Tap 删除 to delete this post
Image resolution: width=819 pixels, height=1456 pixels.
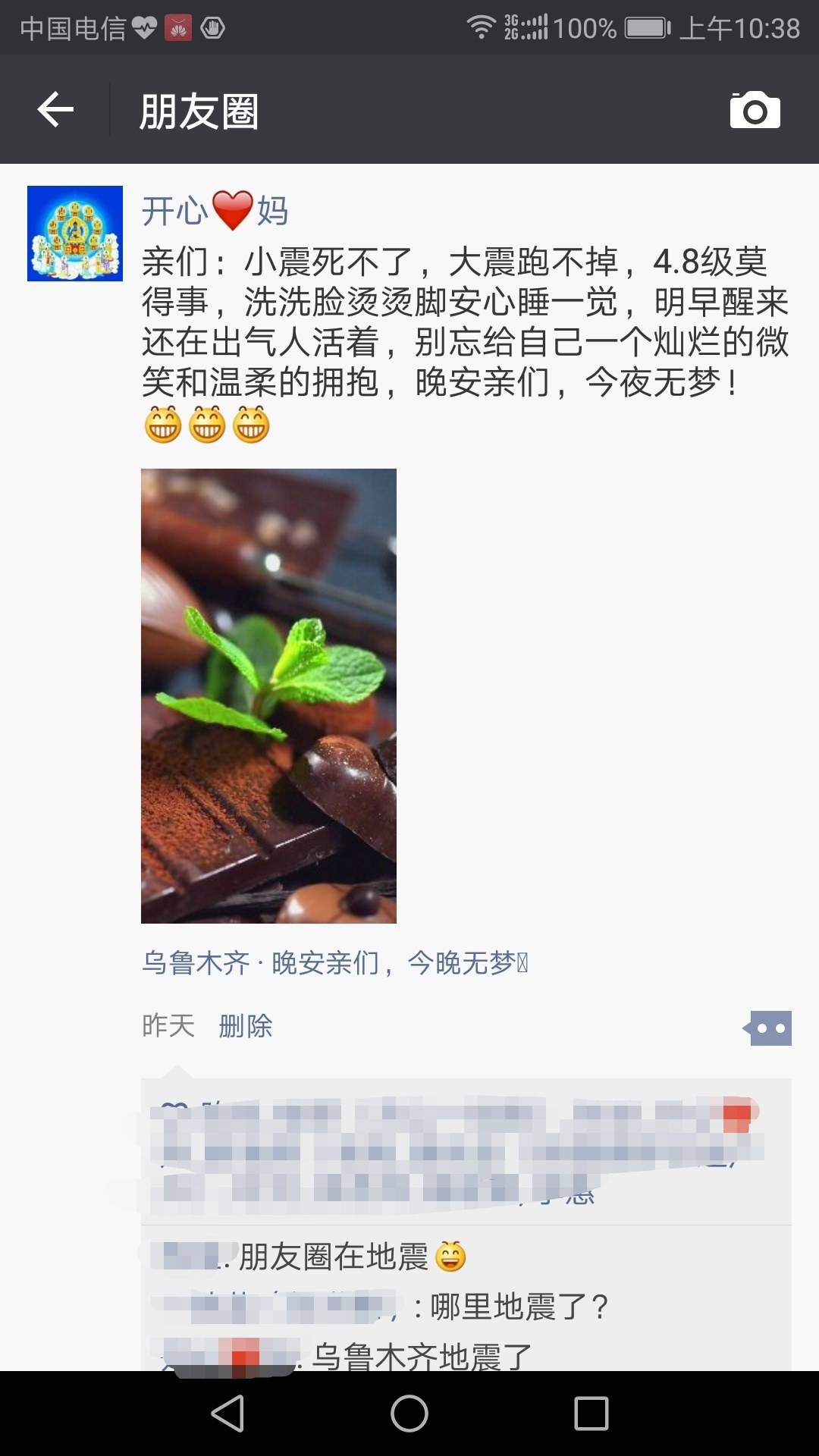245,1026
